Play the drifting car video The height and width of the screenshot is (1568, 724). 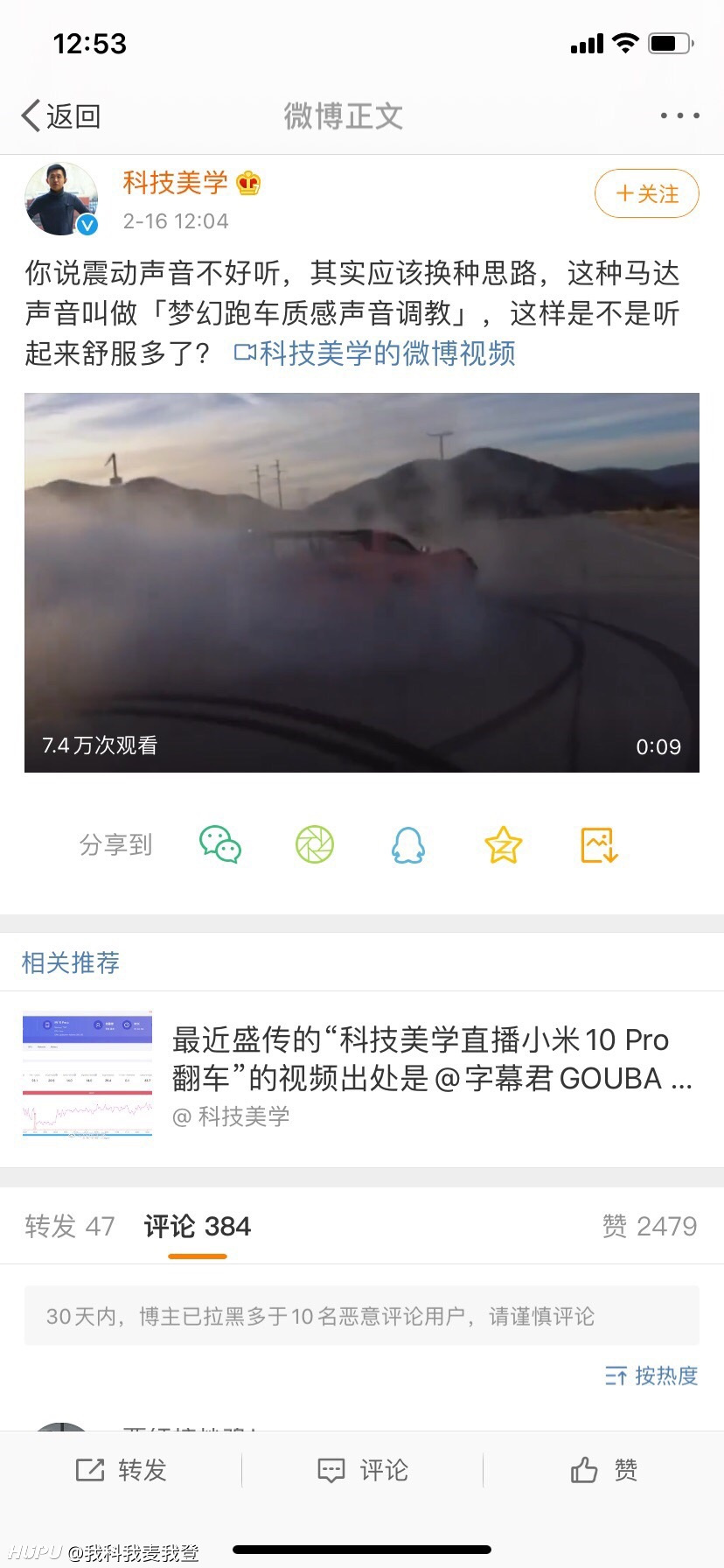point(362,583)
